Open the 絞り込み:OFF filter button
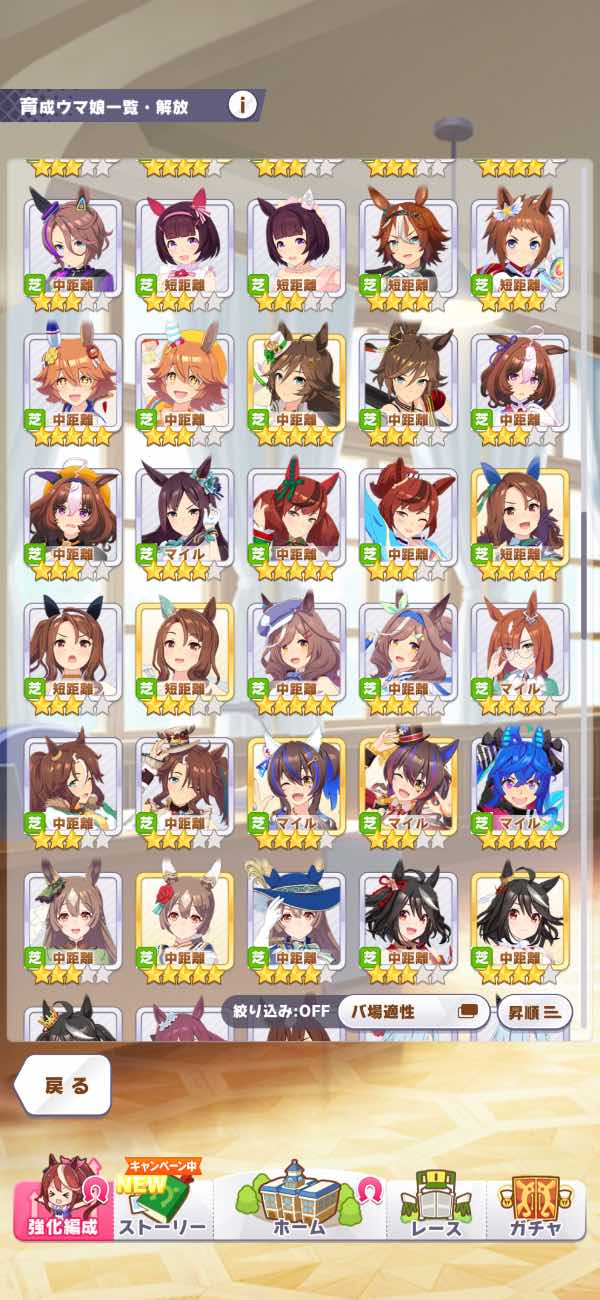This screenshot has width=600, height=1300. [x=276, y=1010]
